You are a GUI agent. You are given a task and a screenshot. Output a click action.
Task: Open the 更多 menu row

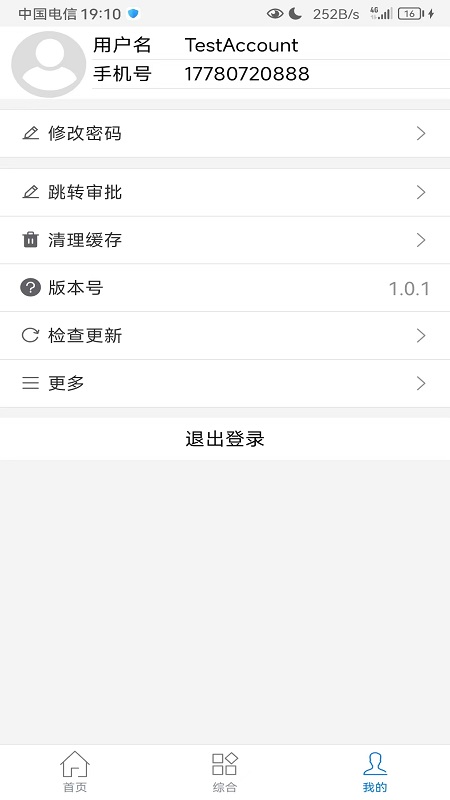point(225,383)
